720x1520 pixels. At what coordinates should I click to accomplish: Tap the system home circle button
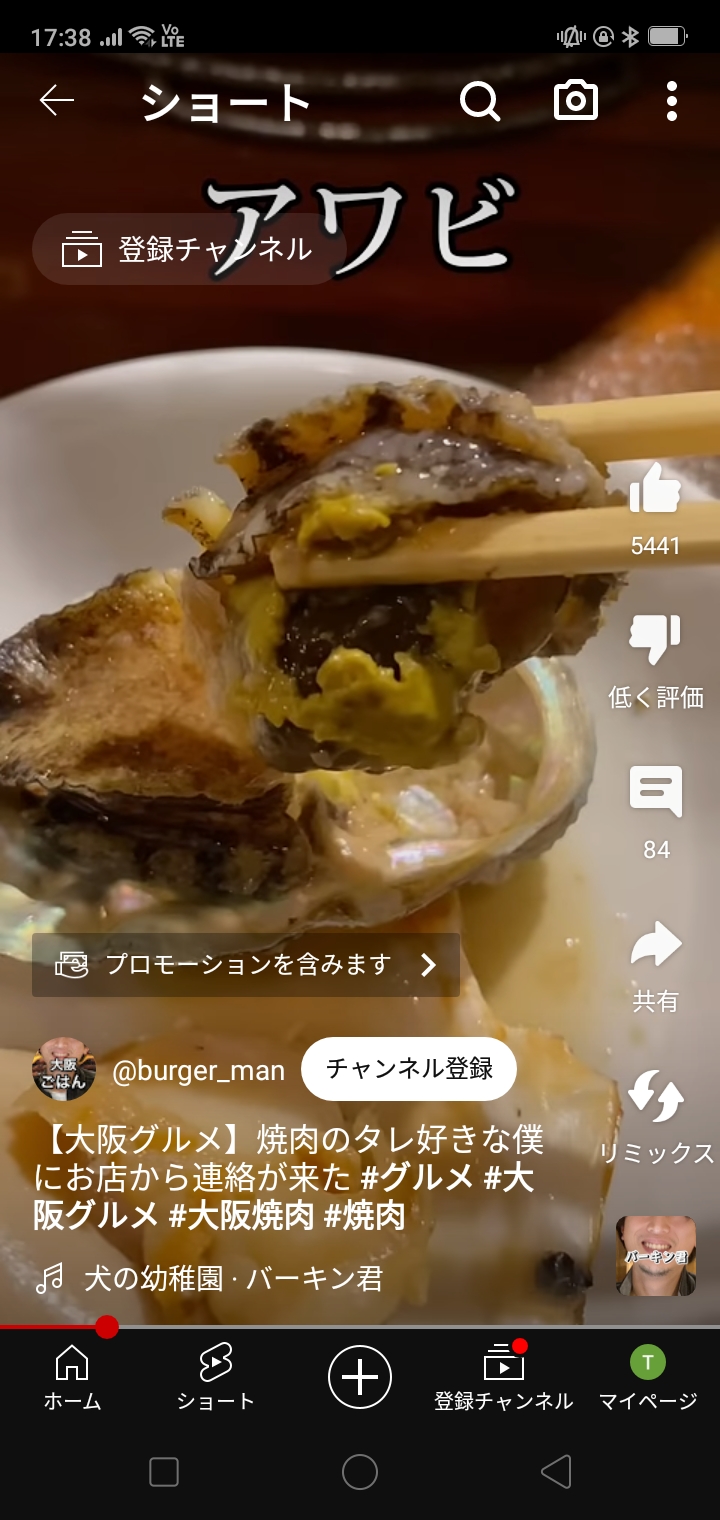pyautogui.click(x=360, y=1472)
